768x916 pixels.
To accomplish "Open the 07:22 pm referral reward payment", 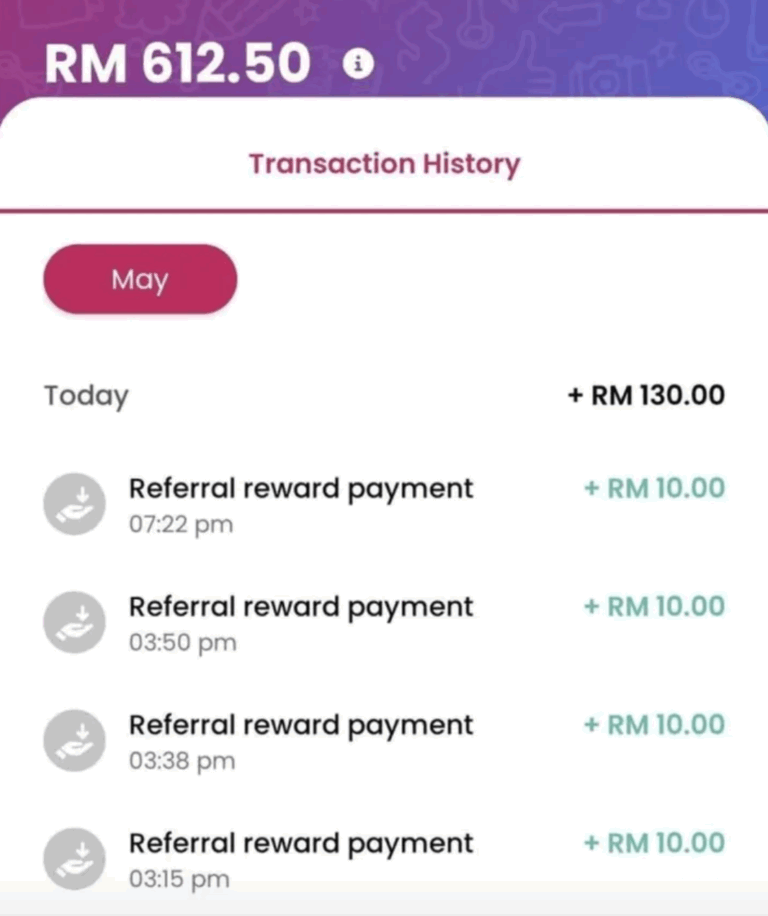I will click(x=300, y=504).
